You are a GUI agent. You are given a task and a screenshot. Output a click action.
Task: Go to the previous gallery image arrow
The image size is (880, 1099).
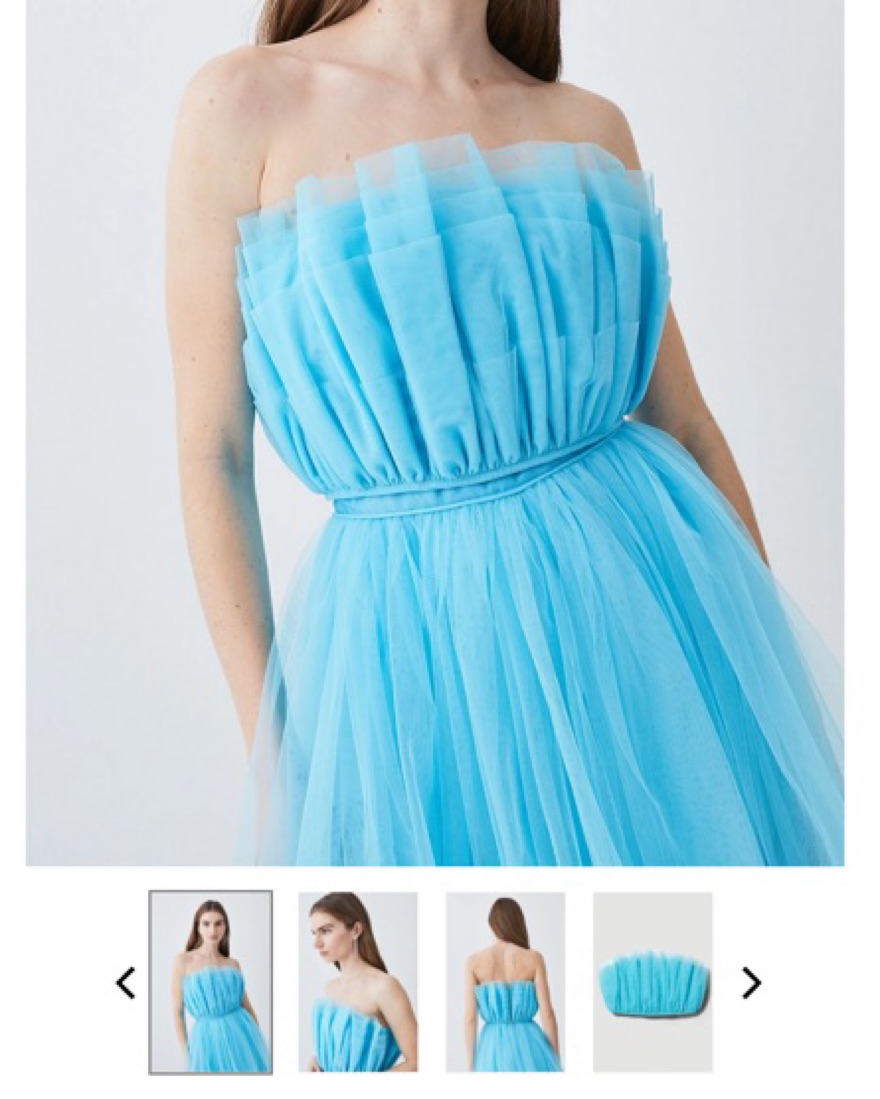[x=126, y=983]
